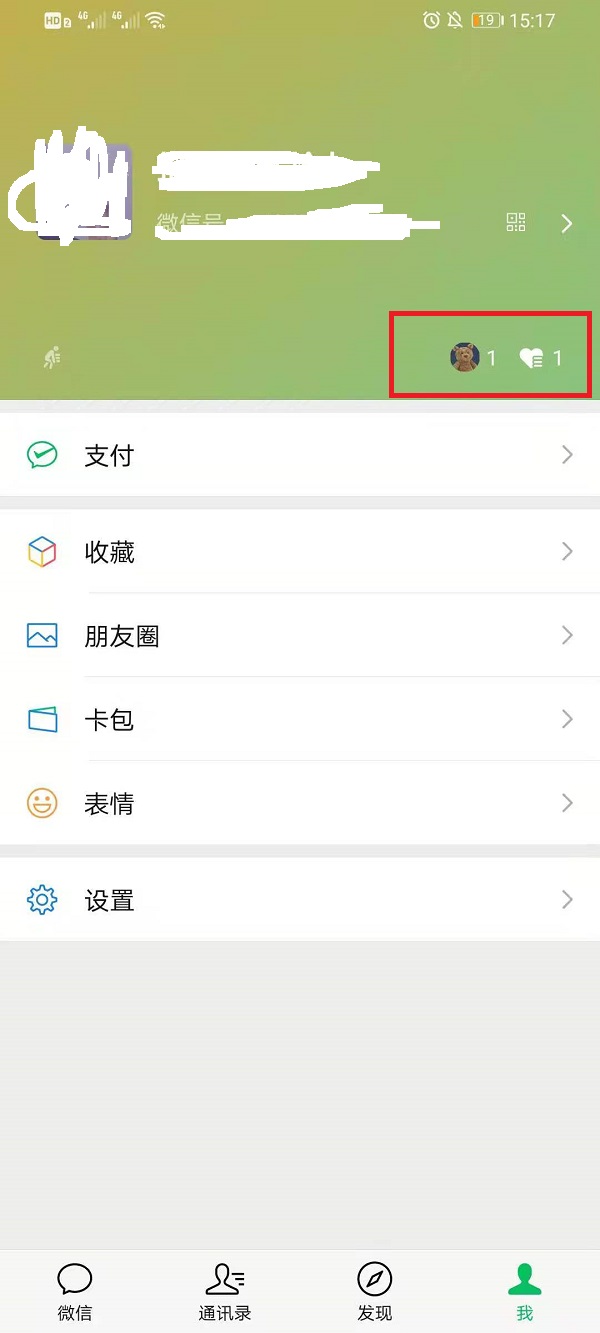Screen dimensions: 600x1333
Task: Open the 支付 payment row
Action: click(300, 456)
